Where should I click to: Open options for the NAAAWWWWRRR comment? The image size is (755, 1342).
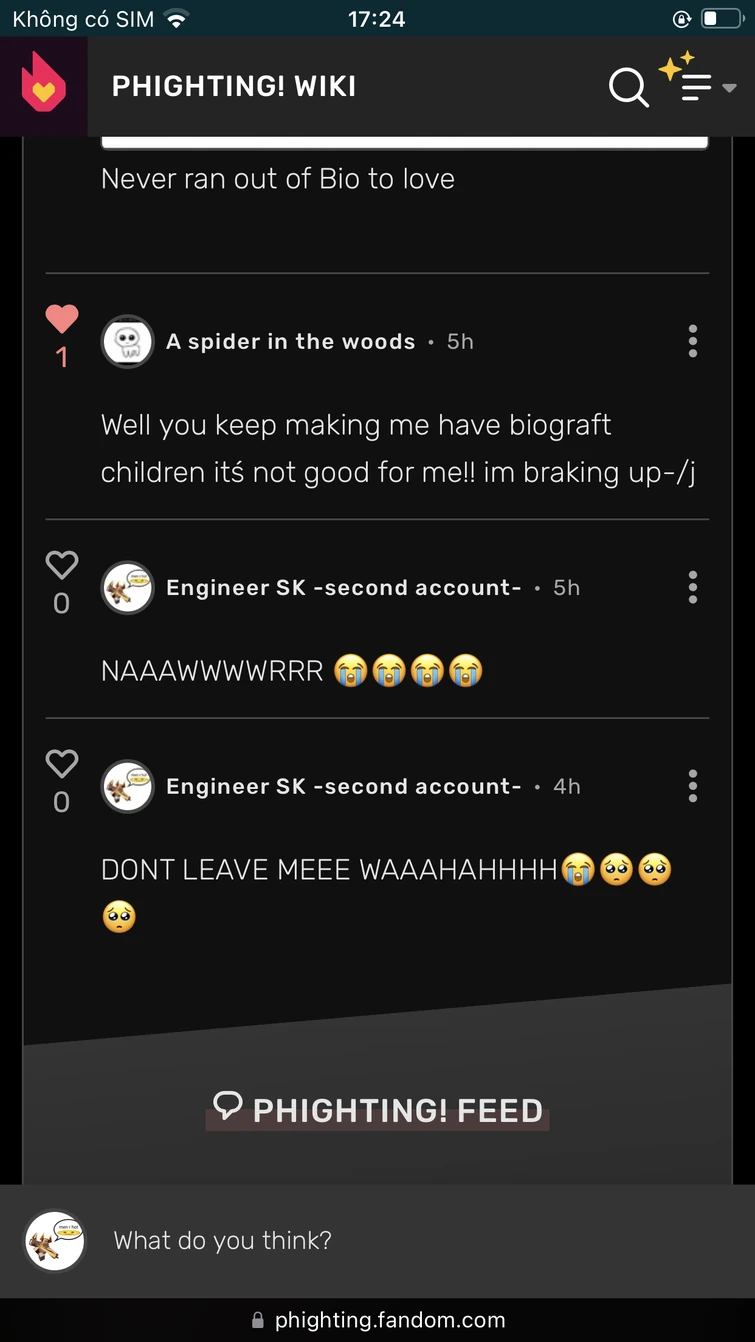[692, 588]
